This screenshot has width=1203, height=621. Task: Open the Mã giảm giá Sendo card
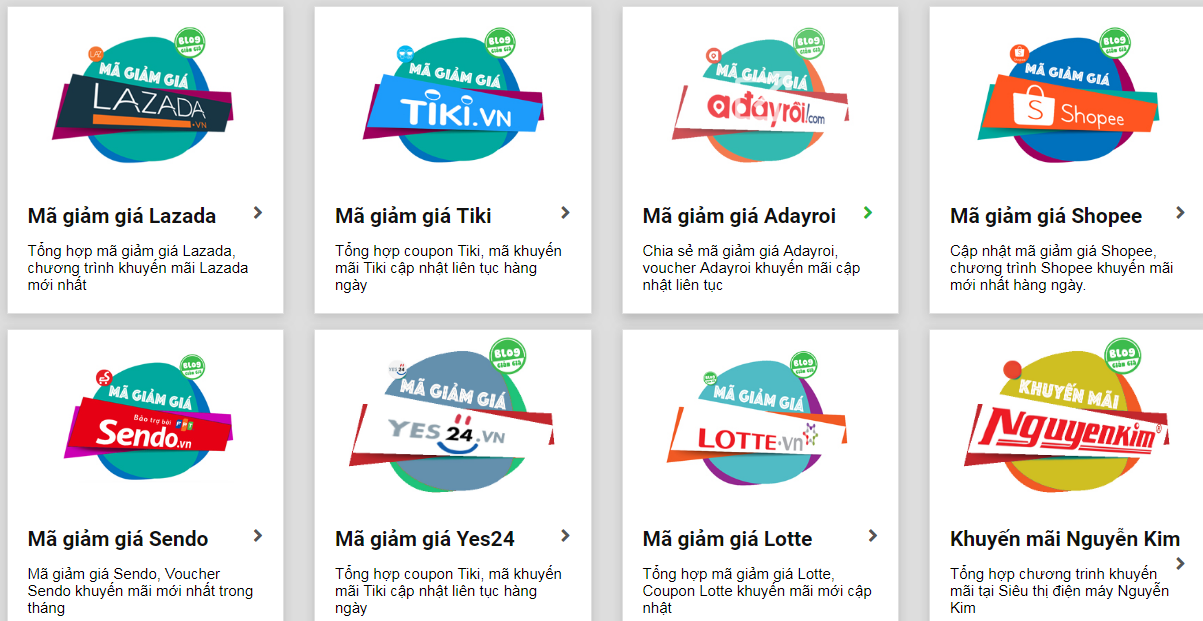[x=118, y=539]
